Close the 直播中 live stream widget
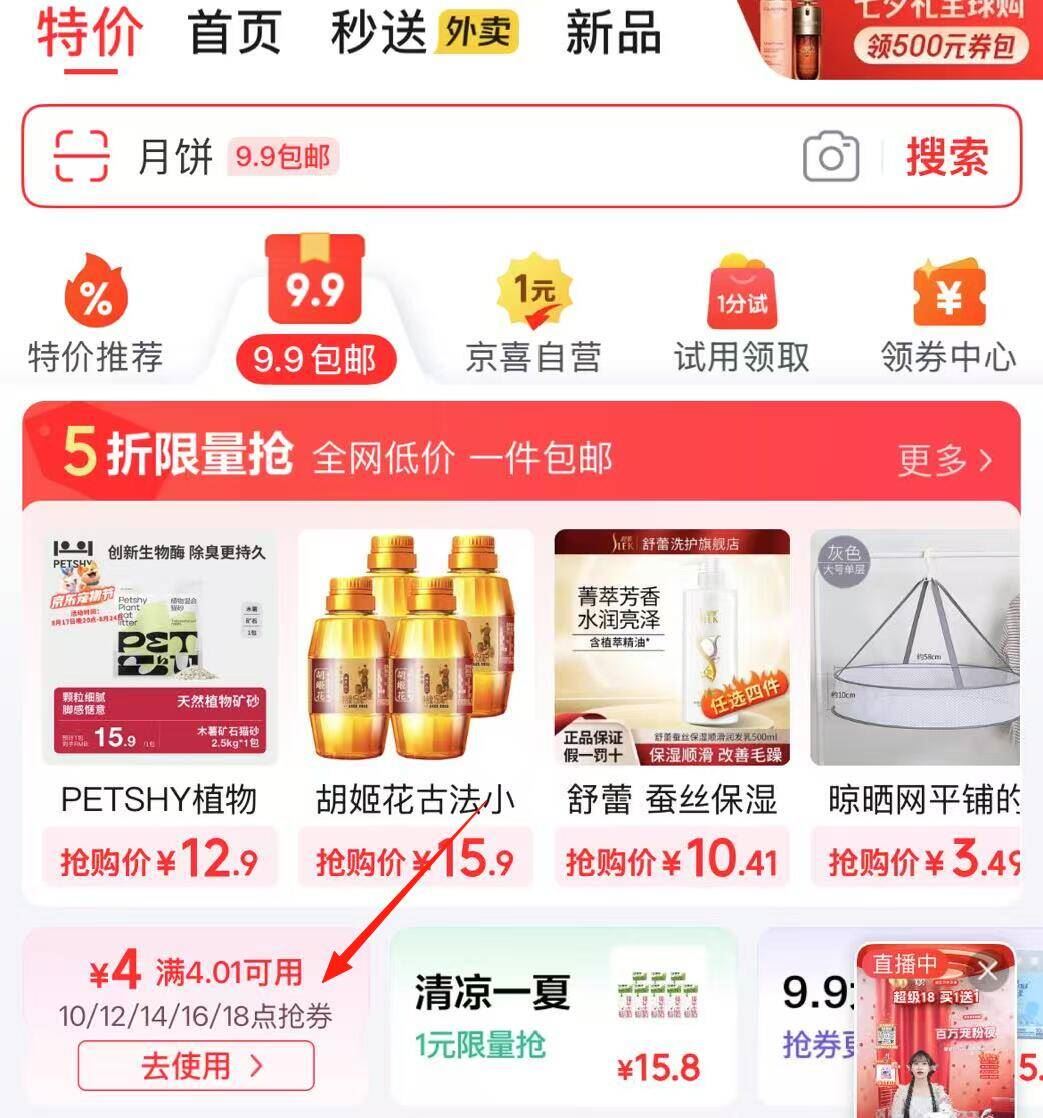Viewport: 1043px width, 1118px height. [988, 969]
